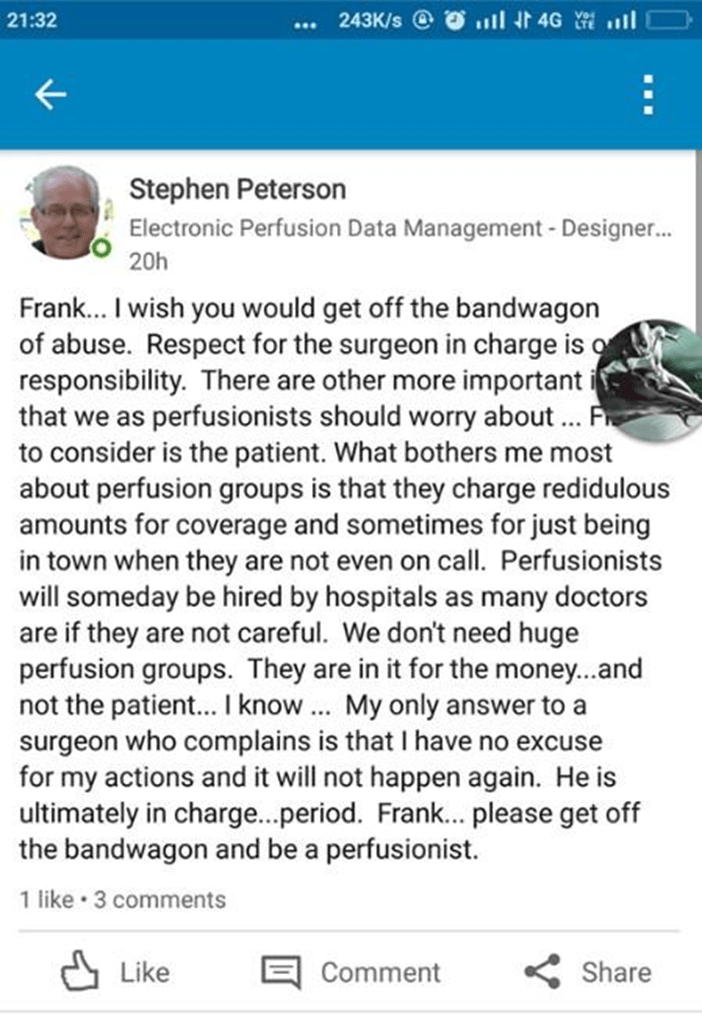This screenshot has width=702, height=1014.
Task: Comment on Stephen Peterson's post
Action: [x=350, y=971]
